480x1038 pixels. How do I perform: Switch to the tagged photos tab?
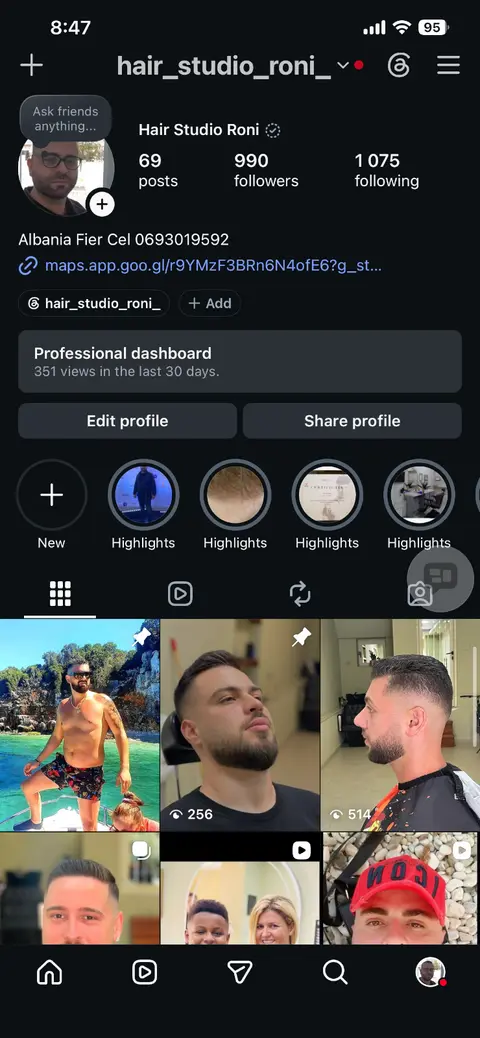420,594
